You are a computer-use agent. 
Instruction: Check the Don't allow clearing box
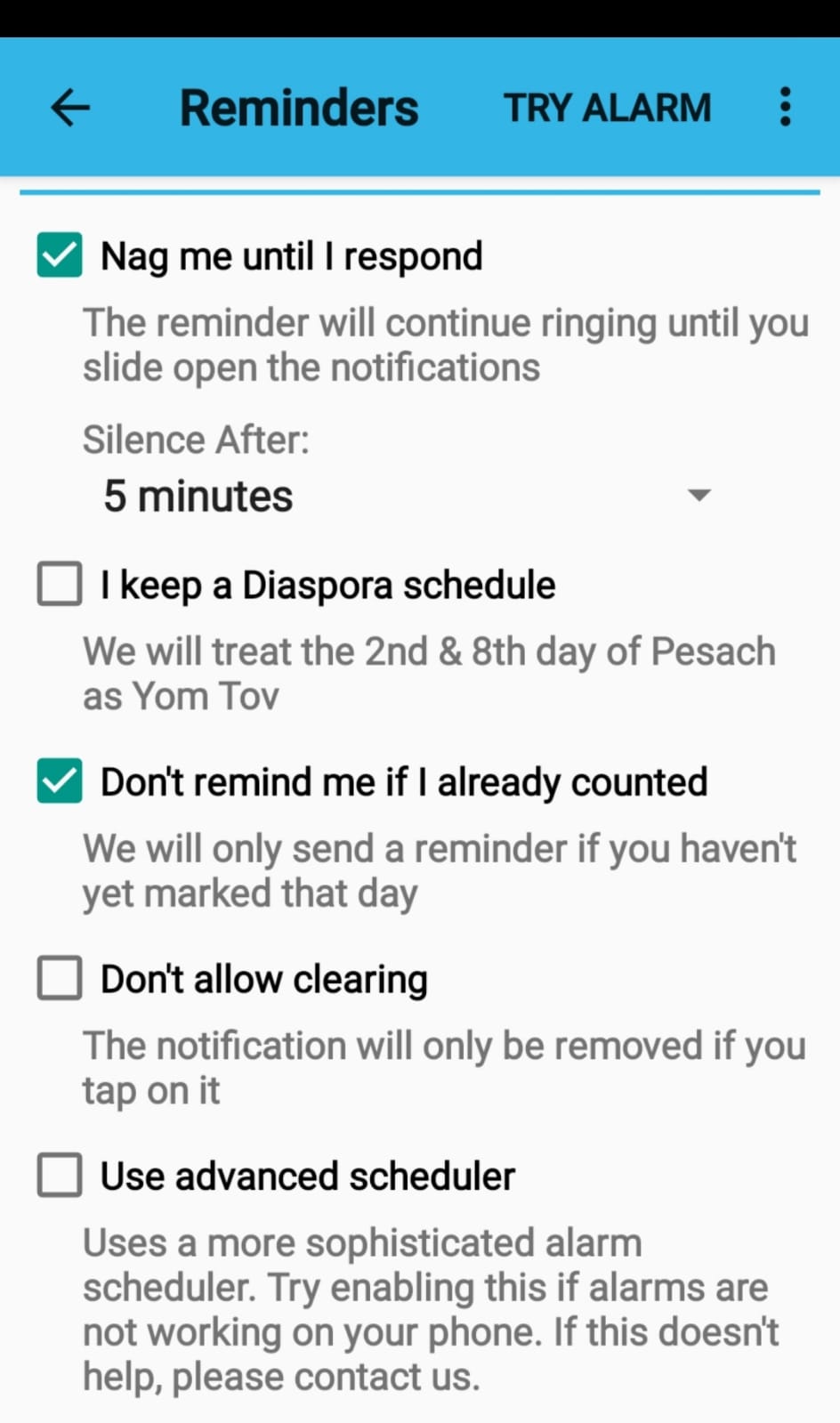(60, 979)
